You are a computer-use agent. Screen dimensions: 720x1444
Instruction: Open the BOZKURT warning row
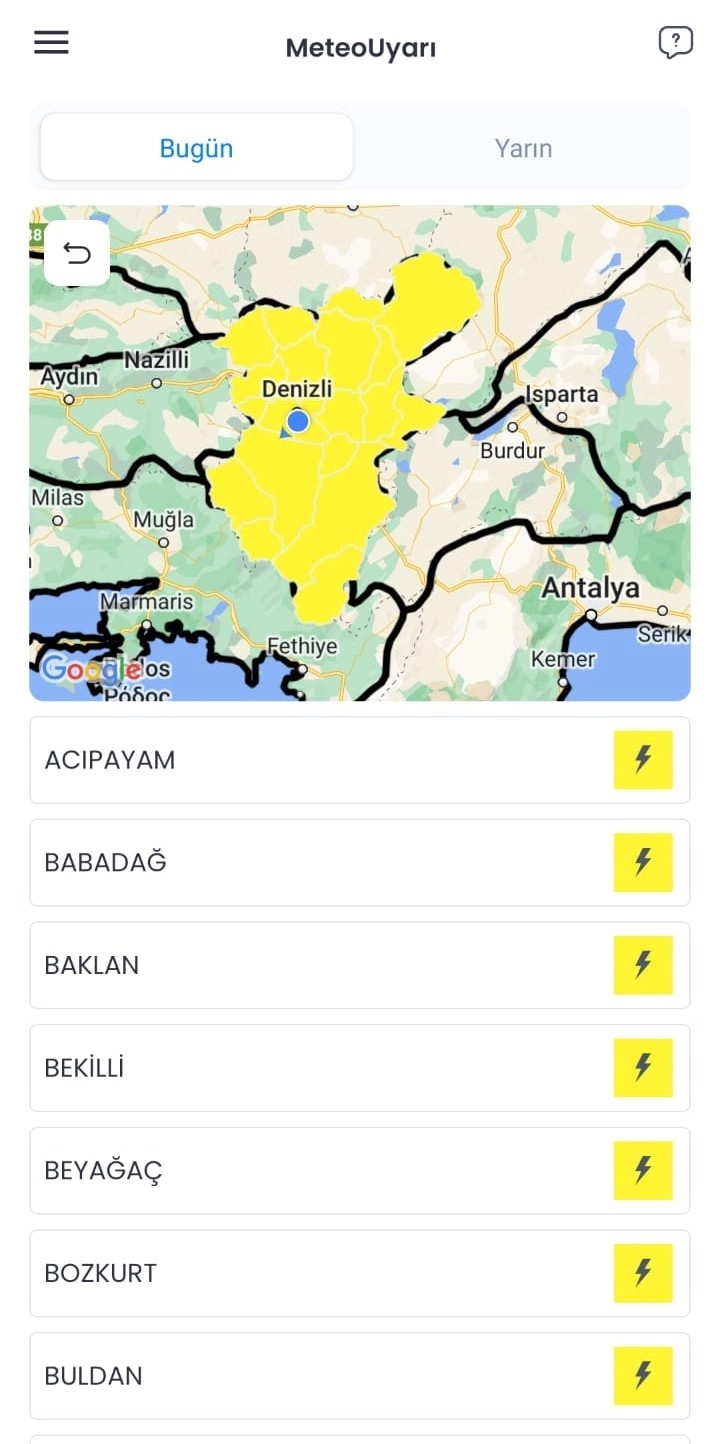359,1273
